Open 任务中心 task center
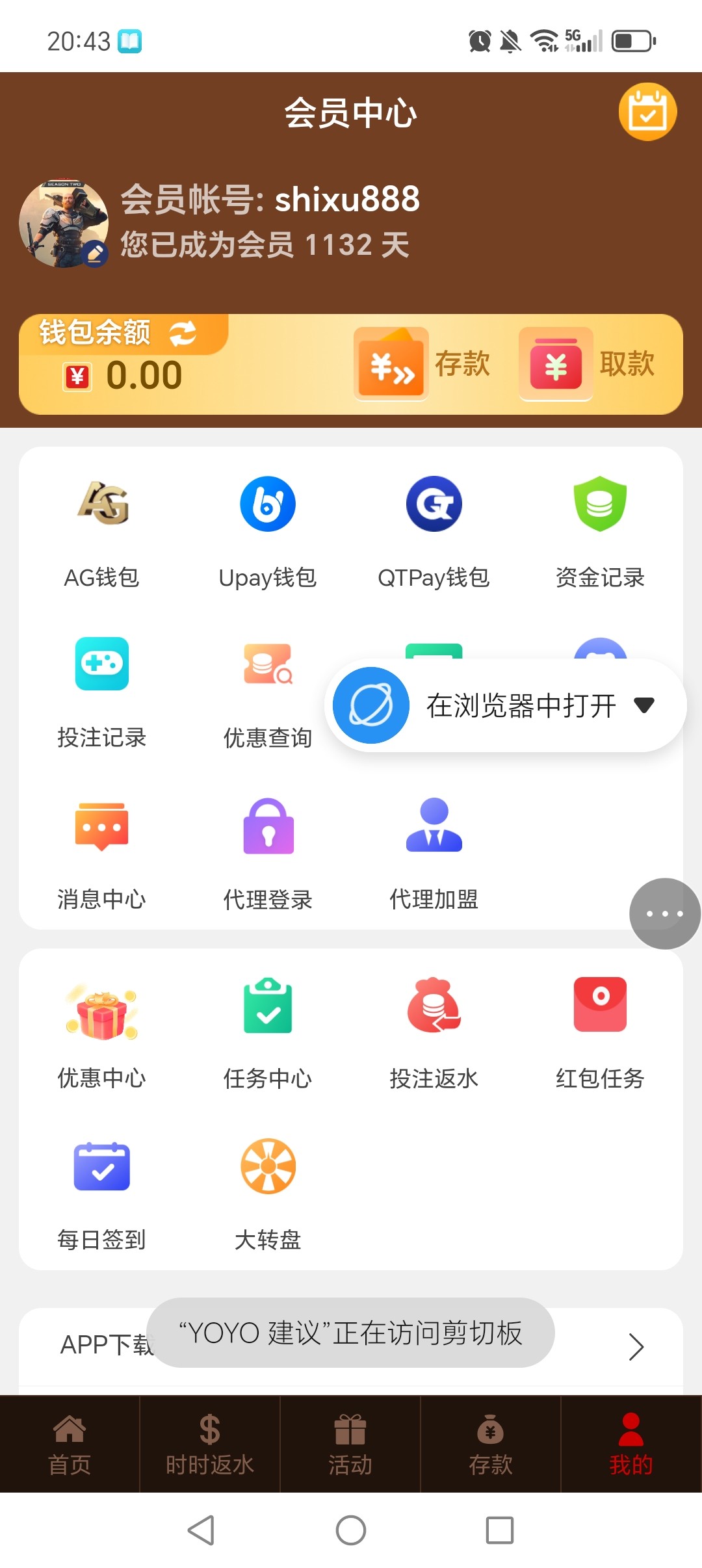This screenshot has width=702, height=1568. (x=268, y=1032)
